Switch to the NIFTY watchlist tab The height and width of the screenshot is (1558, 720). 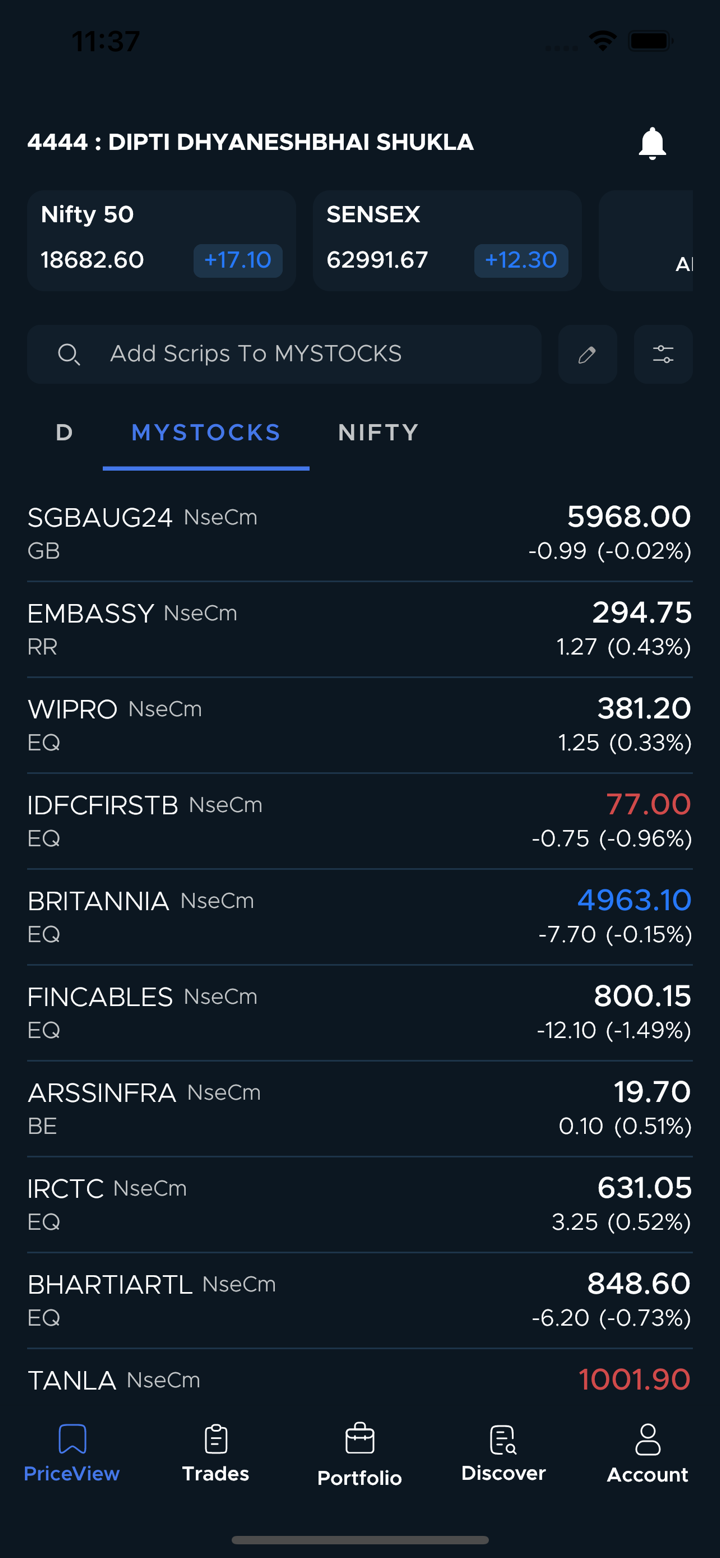[378, 433]
